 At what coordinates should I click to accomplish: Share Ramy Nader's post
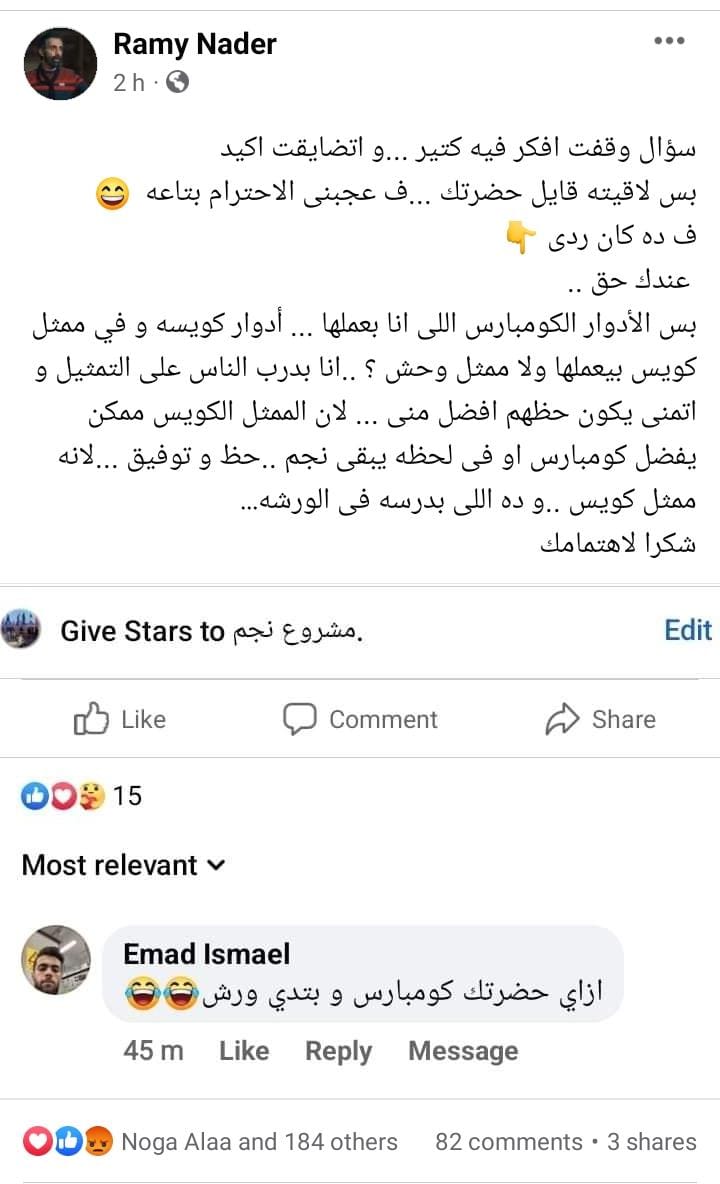click(600, 719)
